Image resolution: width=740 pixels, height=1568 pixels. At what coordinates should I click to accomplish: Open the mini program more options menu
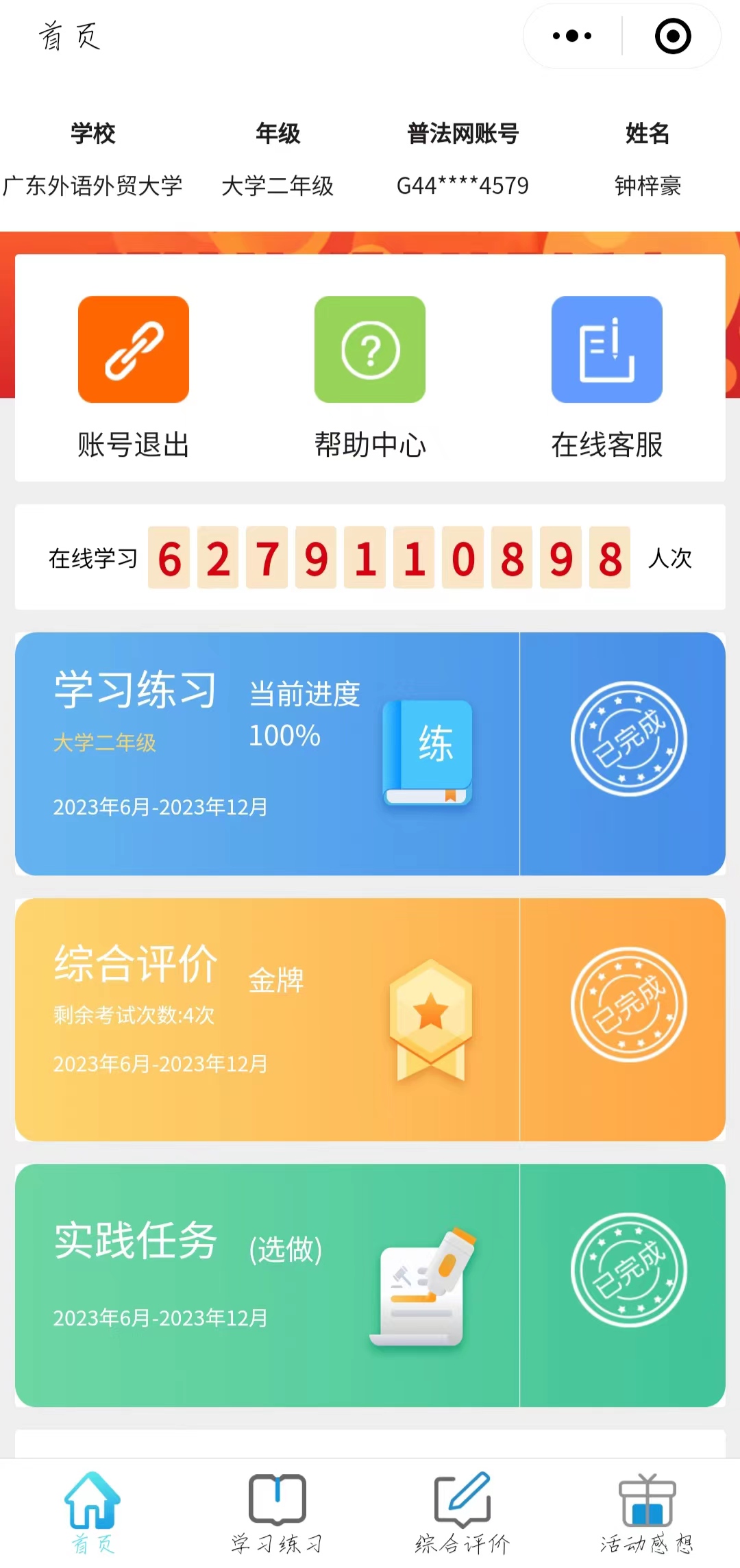pyautogui.click(x=572, y=36)
